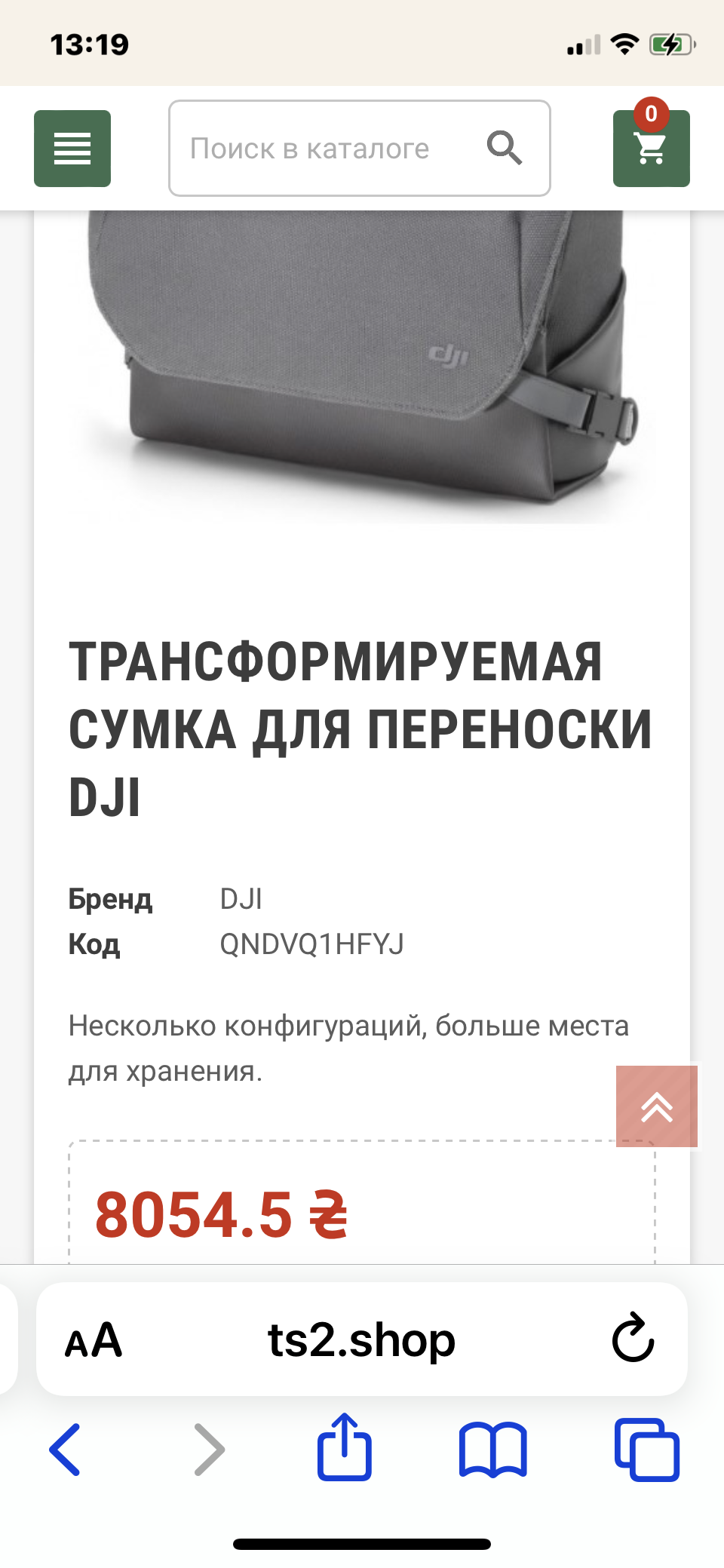Open the hamburger menu button

[72, 149]
